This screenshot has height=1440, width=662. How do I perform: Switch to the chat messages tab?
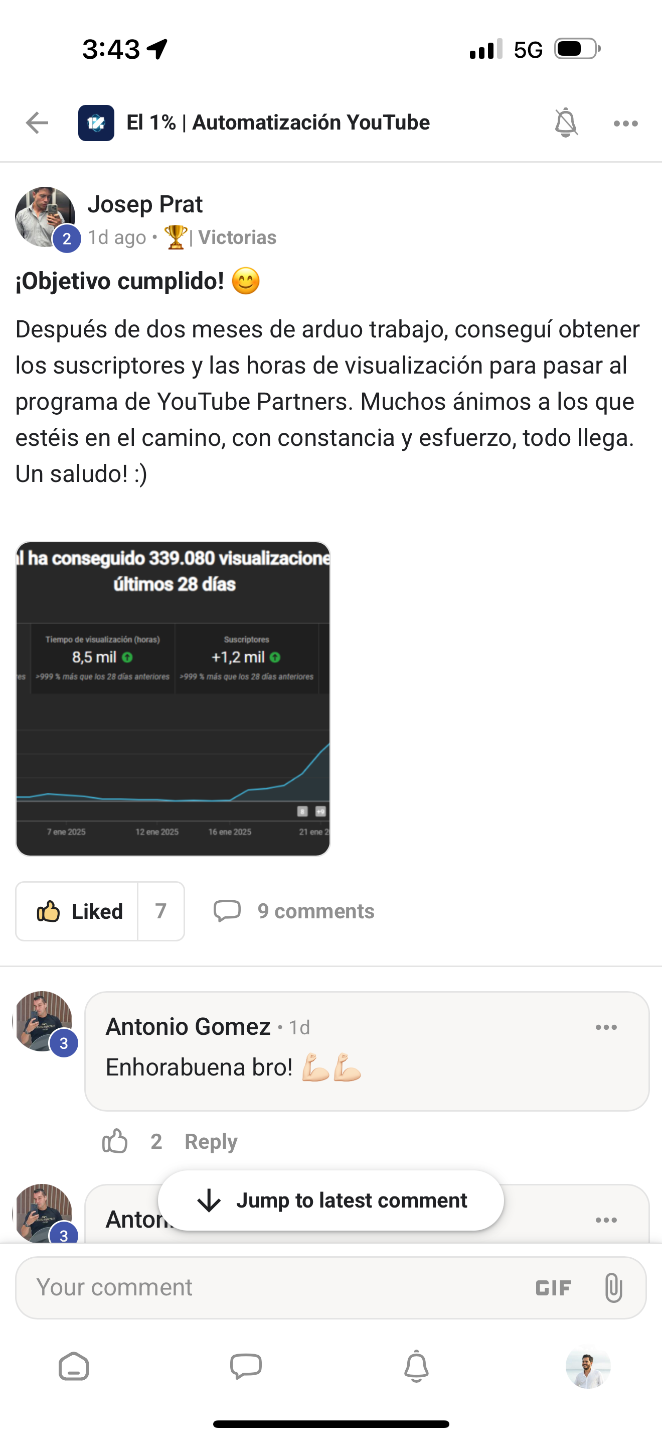[x=246, y=1367]
